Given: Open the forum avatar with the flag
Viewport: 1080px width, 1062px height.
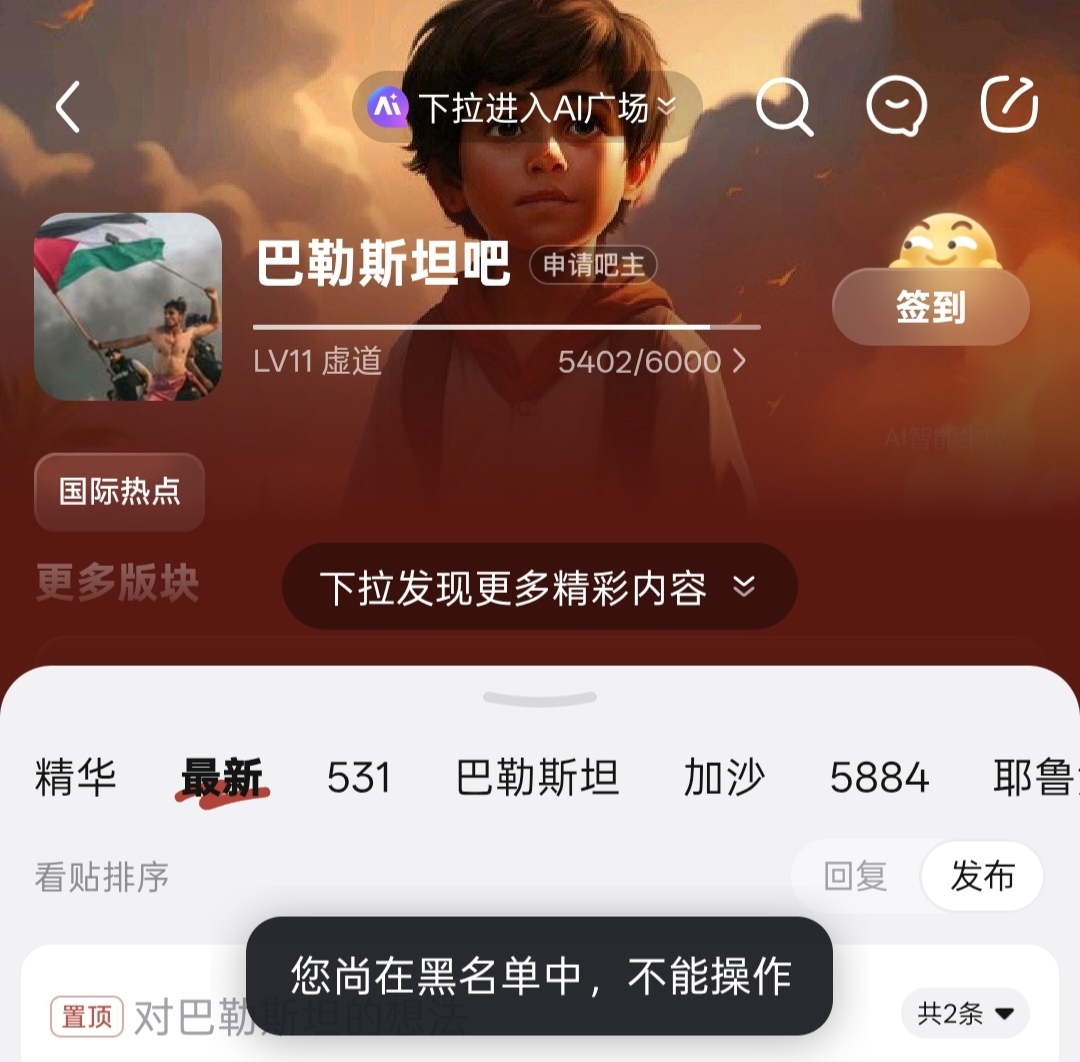Looking at the screenshot, I should [x=128, y=307].
